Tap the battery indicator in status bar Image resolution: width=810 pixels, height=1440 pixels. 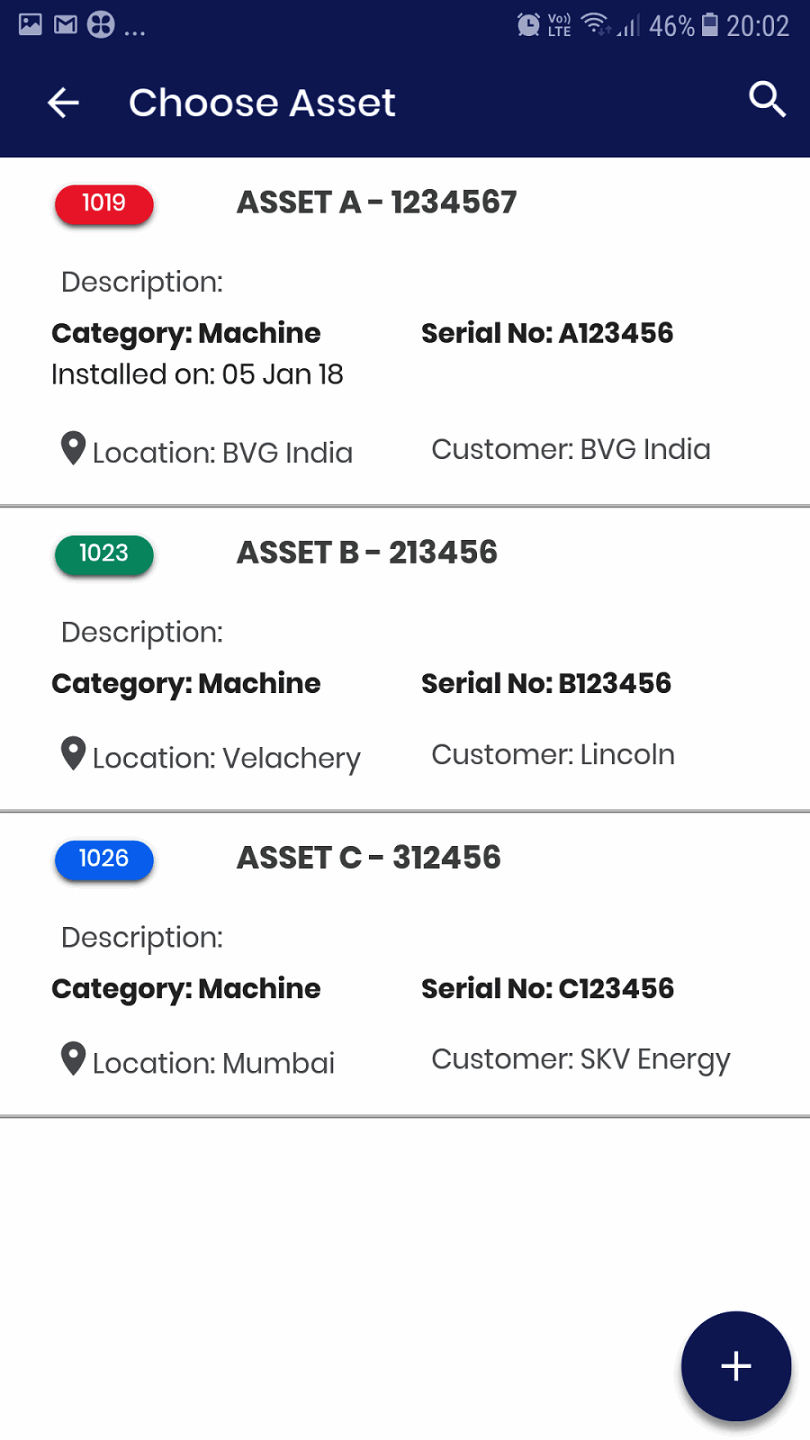pyautogui.click(x=708, y=25)
